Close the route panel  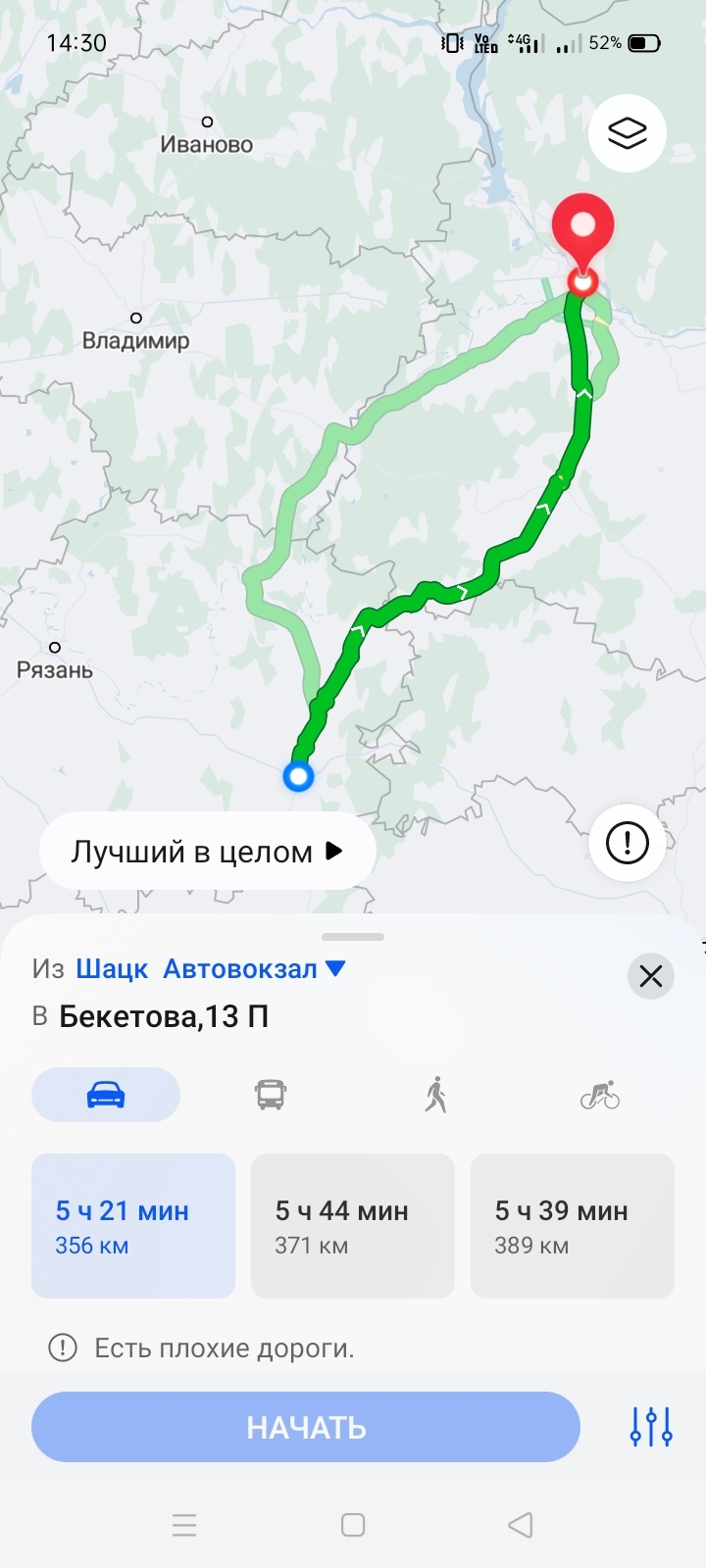(650, 976)
